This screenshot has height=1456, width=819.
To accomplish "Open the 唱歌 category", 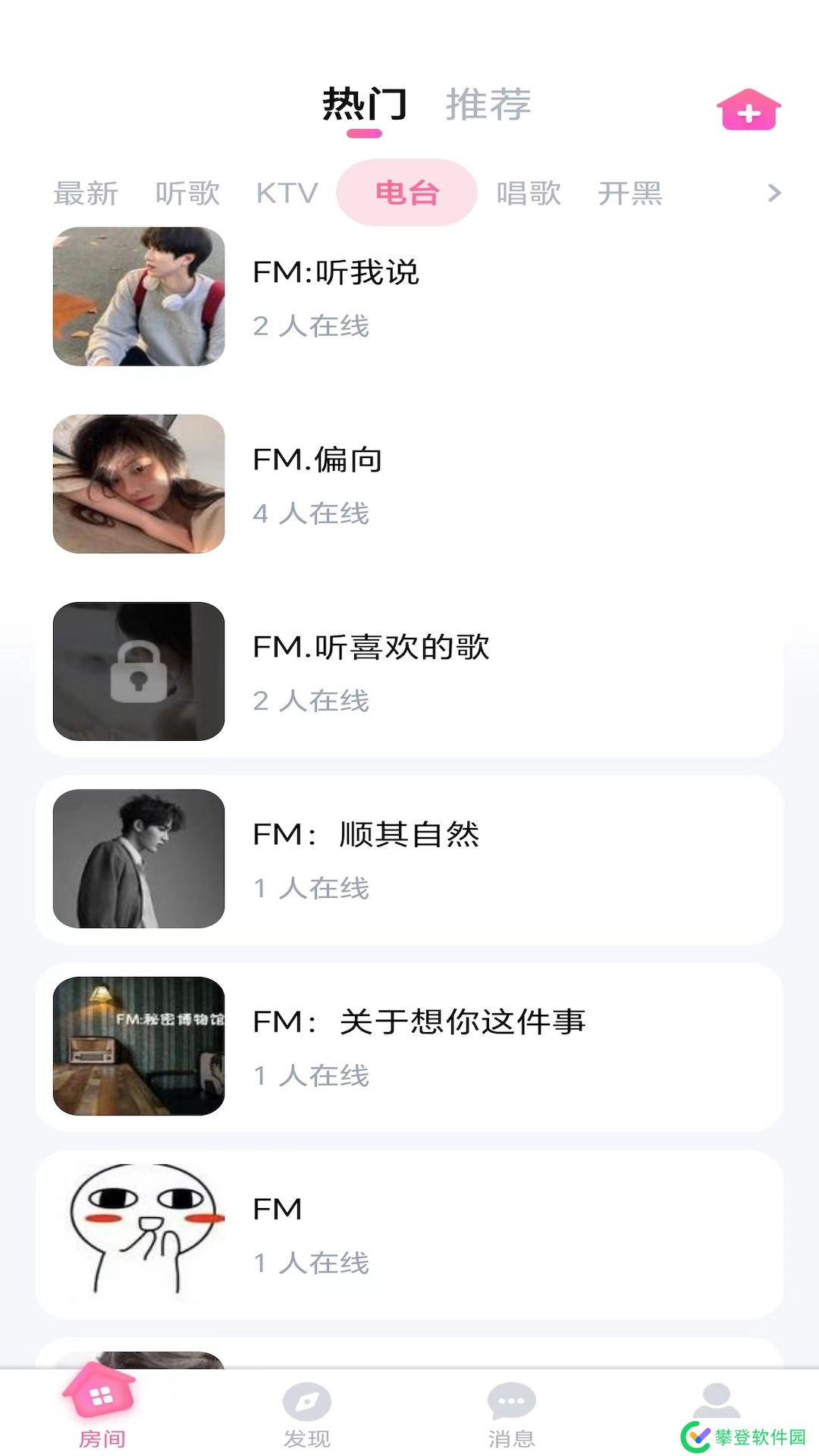I will coord(529,193).
